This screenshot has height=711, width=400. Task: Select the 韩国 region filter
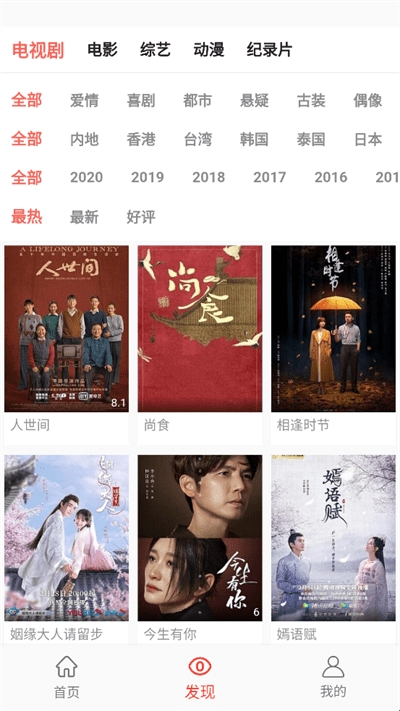pyautogui.click(x=254, y=139)
